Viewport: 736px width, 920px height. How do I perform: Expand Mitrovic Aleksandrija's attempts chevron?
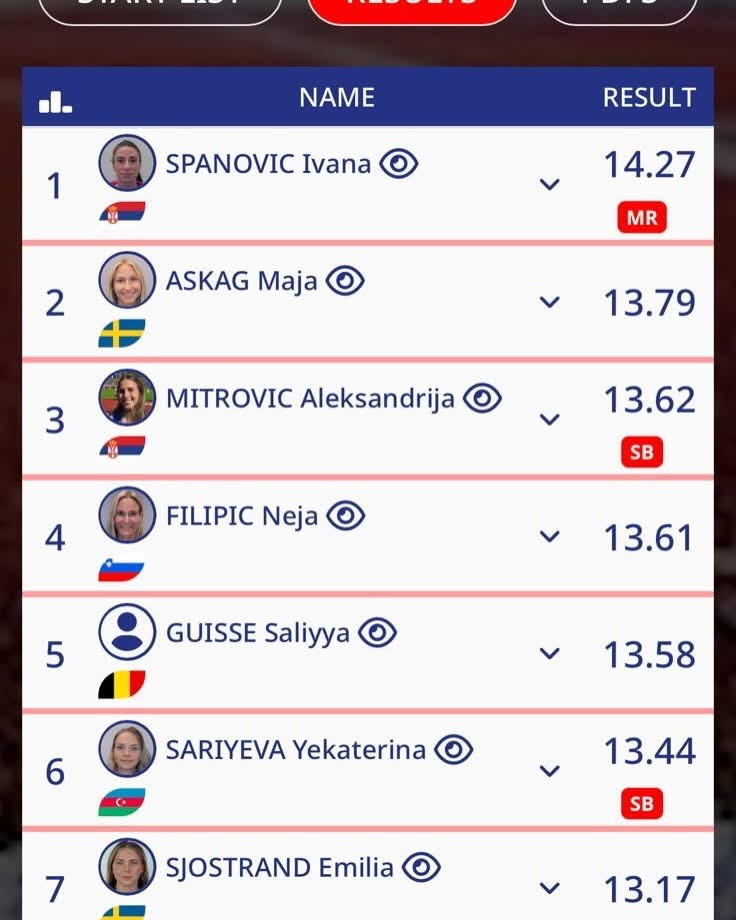[x=549, y=419]
